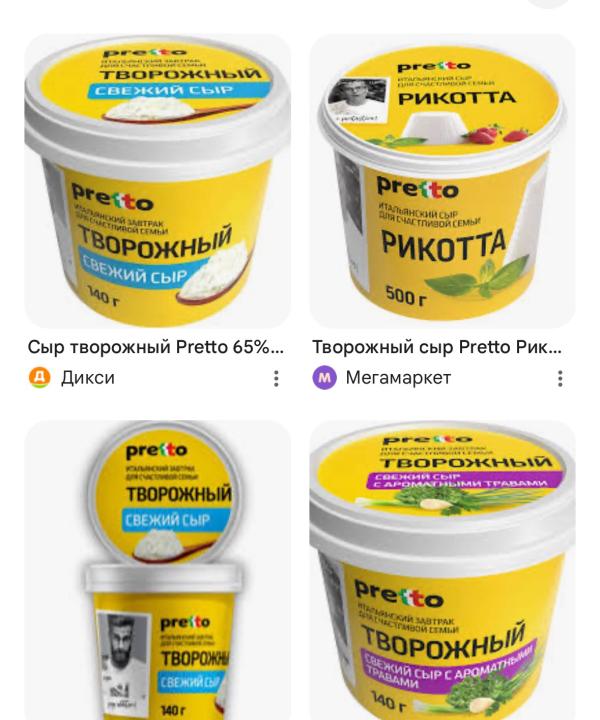Open the Творожный с ароматными травами tile
This screenshot has width=600, height=720.
442,570
